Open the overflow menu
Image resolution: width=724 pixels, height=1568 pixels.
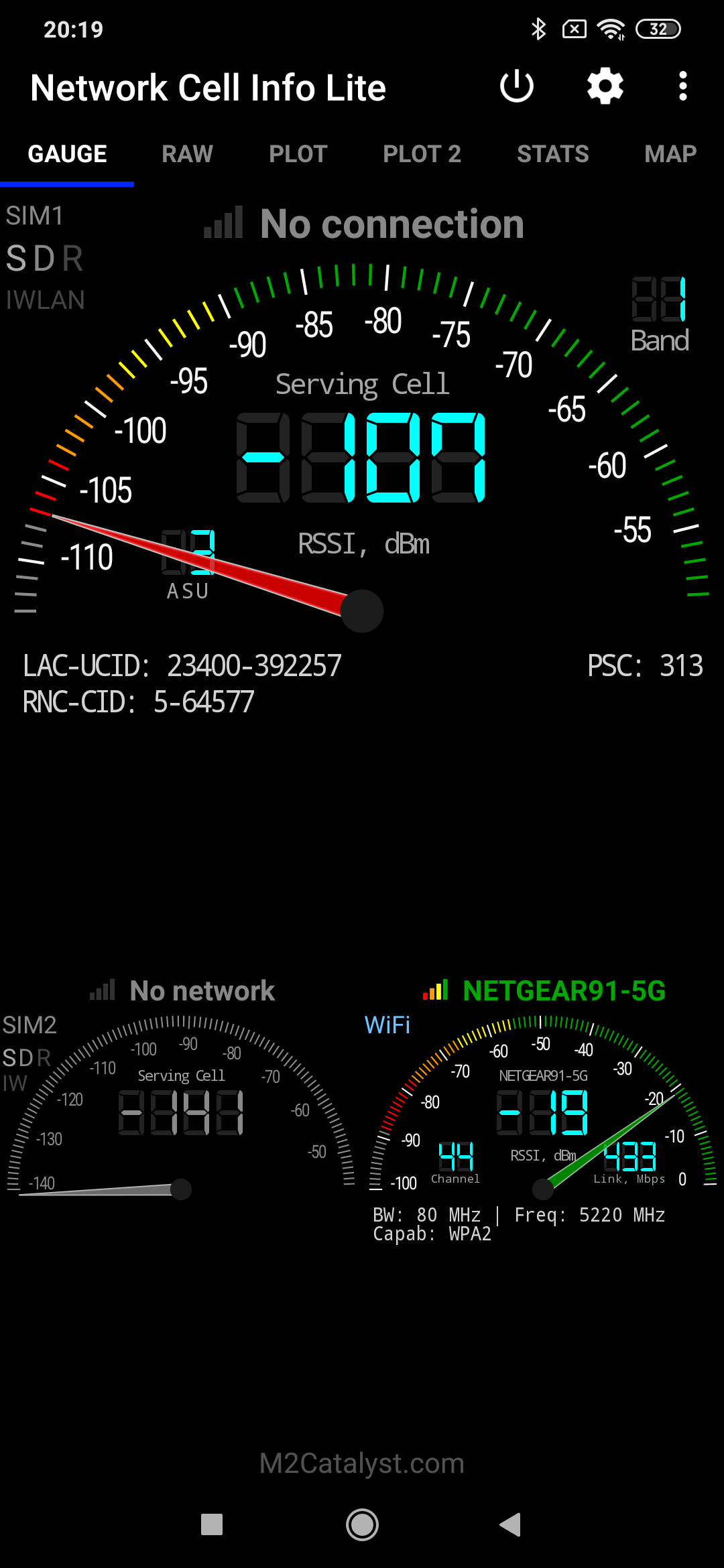(682, 86)
